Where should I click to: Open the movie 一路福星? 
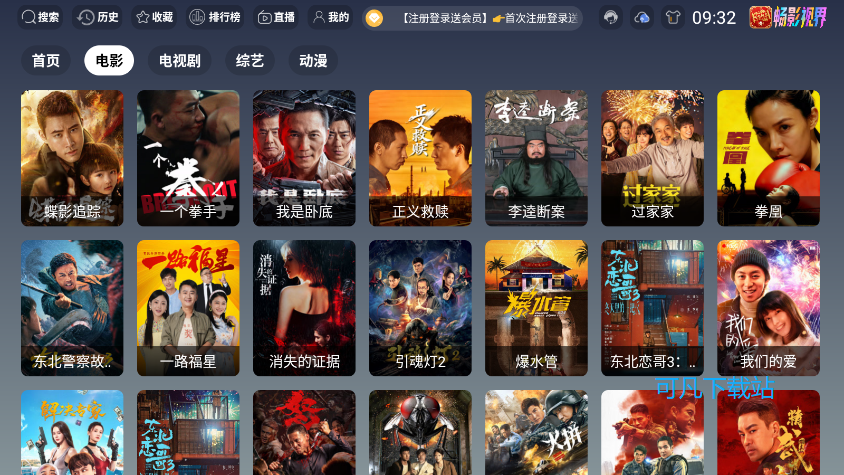[188, 307]
